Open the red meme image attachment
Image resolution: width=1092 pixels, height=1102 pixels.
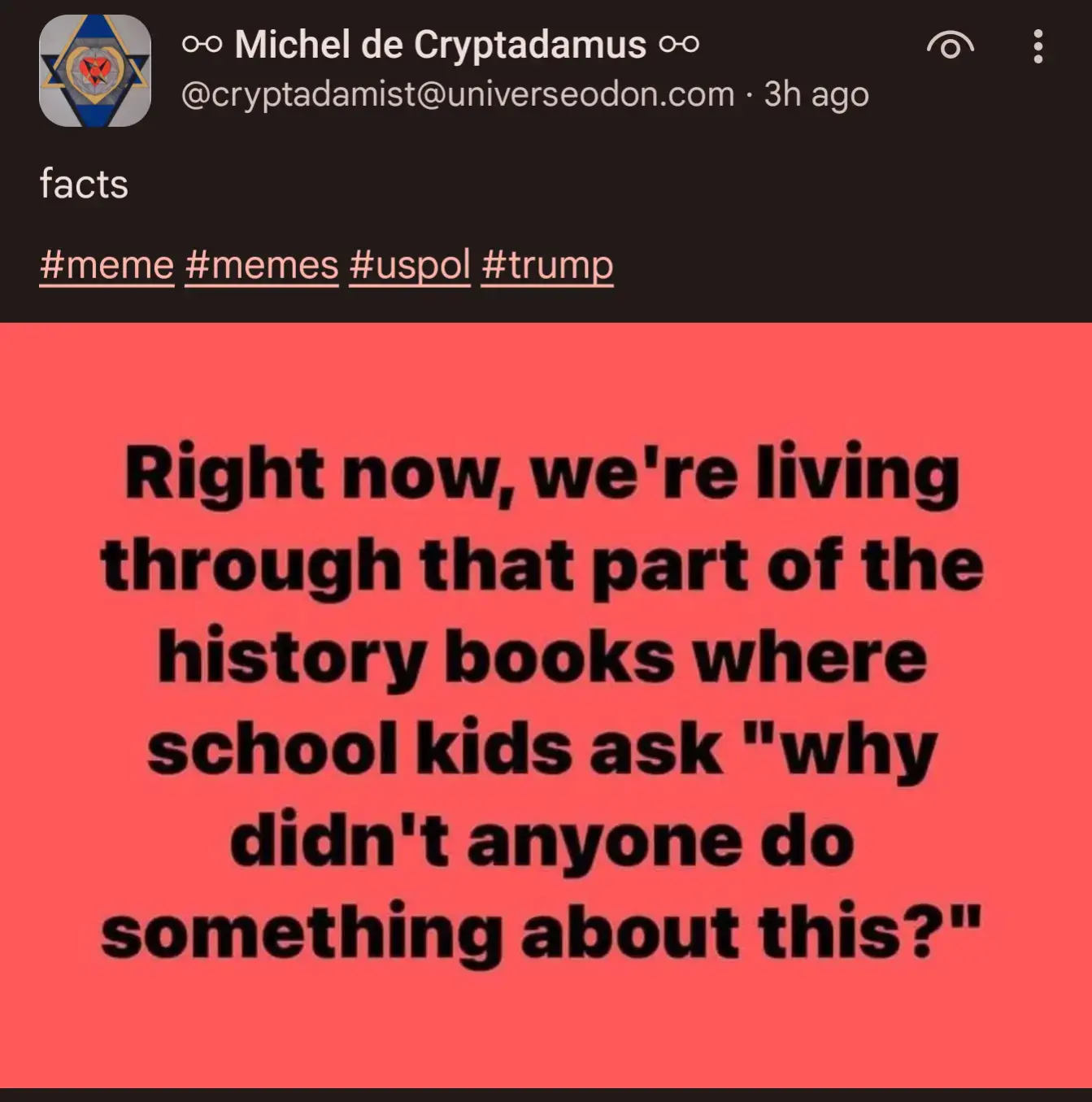(x=546, y=704)
